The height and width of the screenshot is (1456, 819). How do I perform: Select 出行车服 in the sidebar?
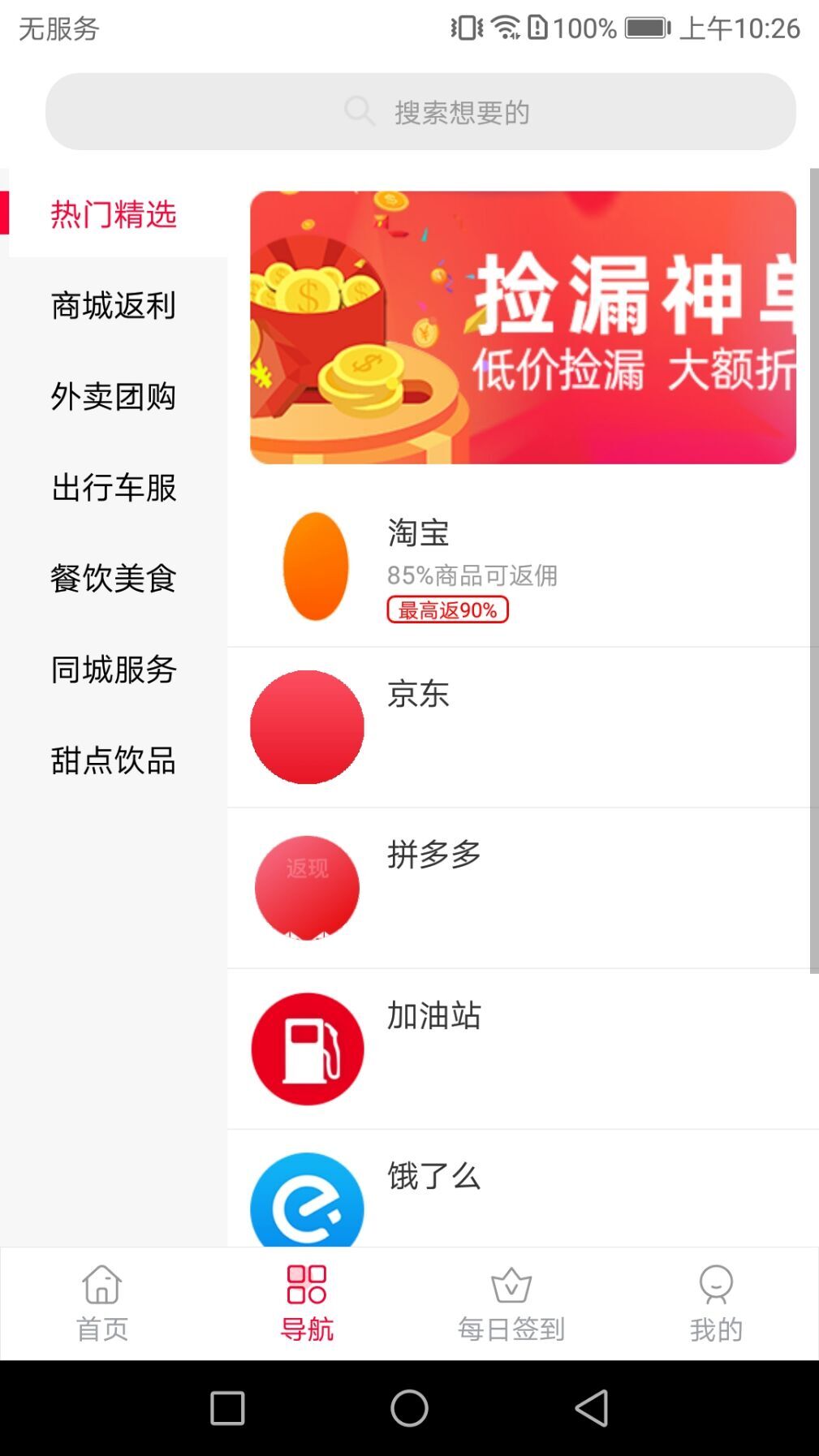114,488
